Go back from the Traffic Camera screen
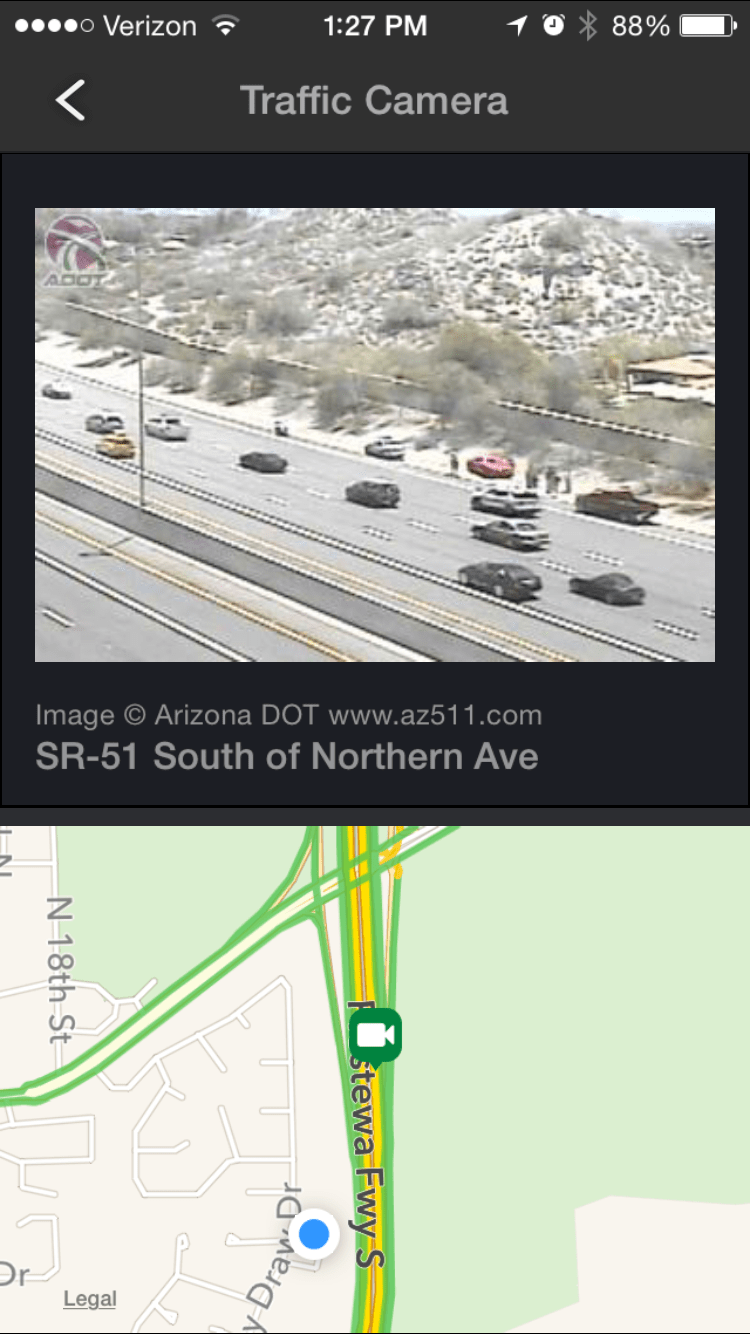The width and height of the screenshot is (750, 1334). coord(70,101)
